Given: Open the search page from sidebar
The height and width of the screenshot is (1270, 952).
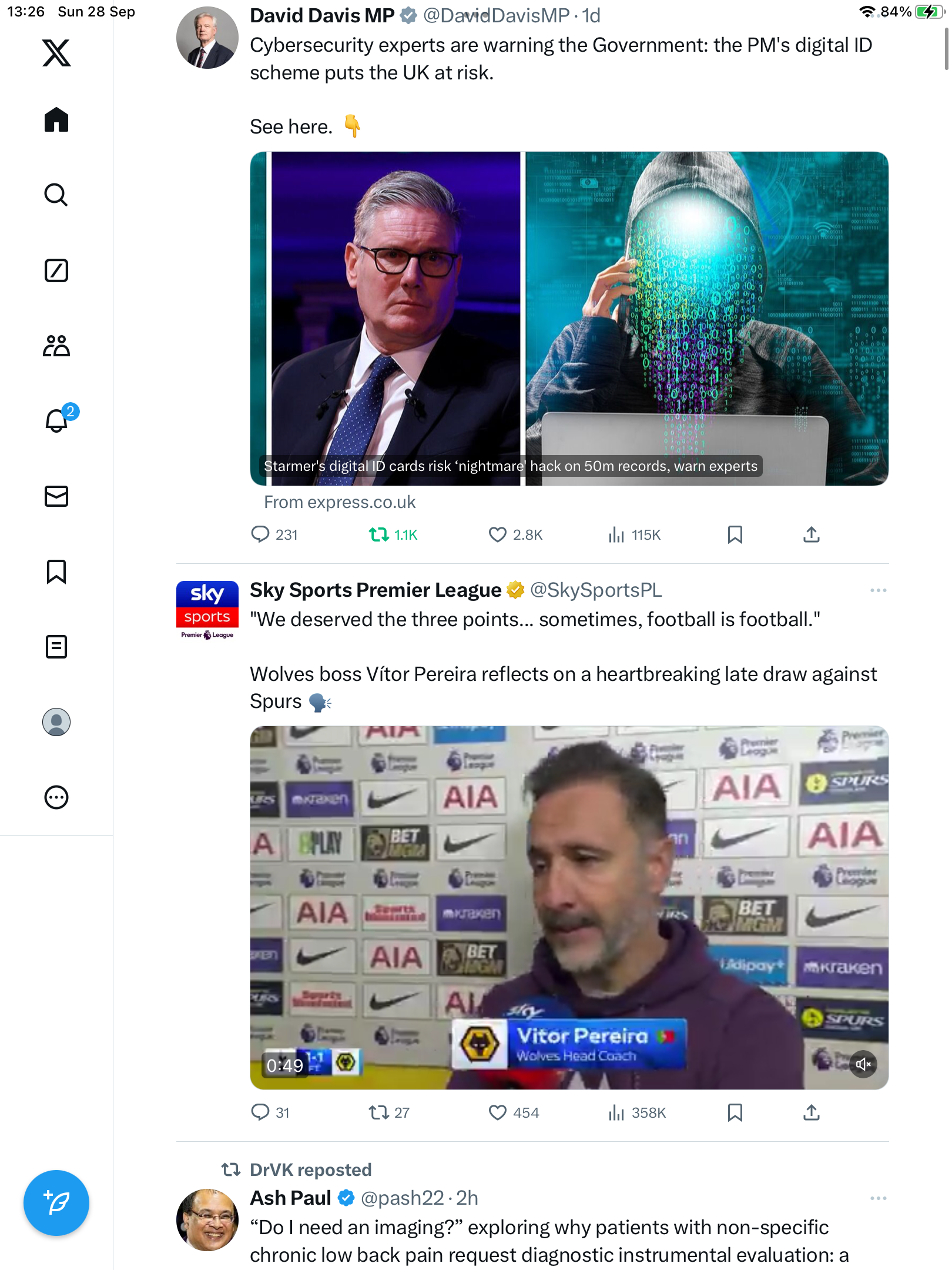Looking at the screenshot, I should 56,195.
